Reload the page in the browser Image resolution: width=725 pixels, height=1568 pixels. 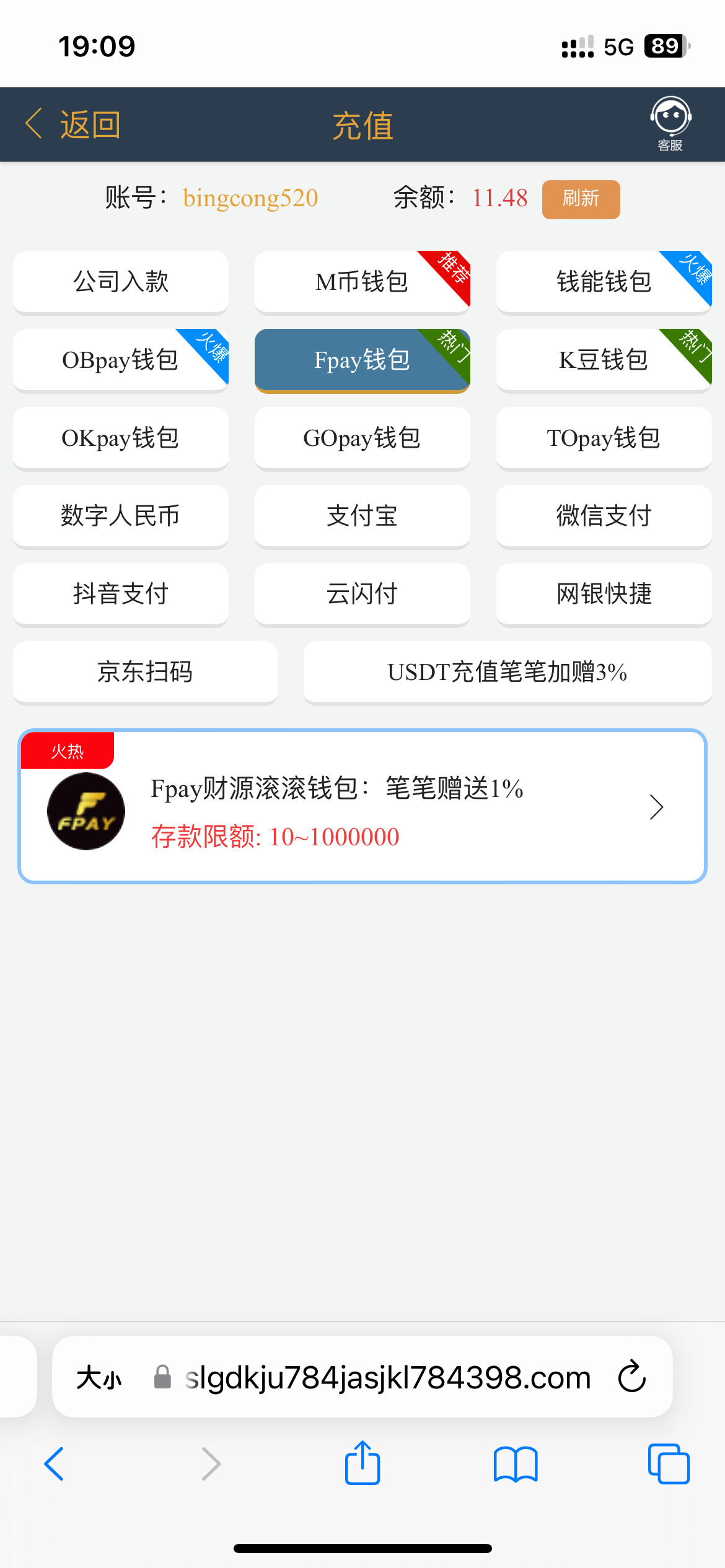click(632, 1377)
